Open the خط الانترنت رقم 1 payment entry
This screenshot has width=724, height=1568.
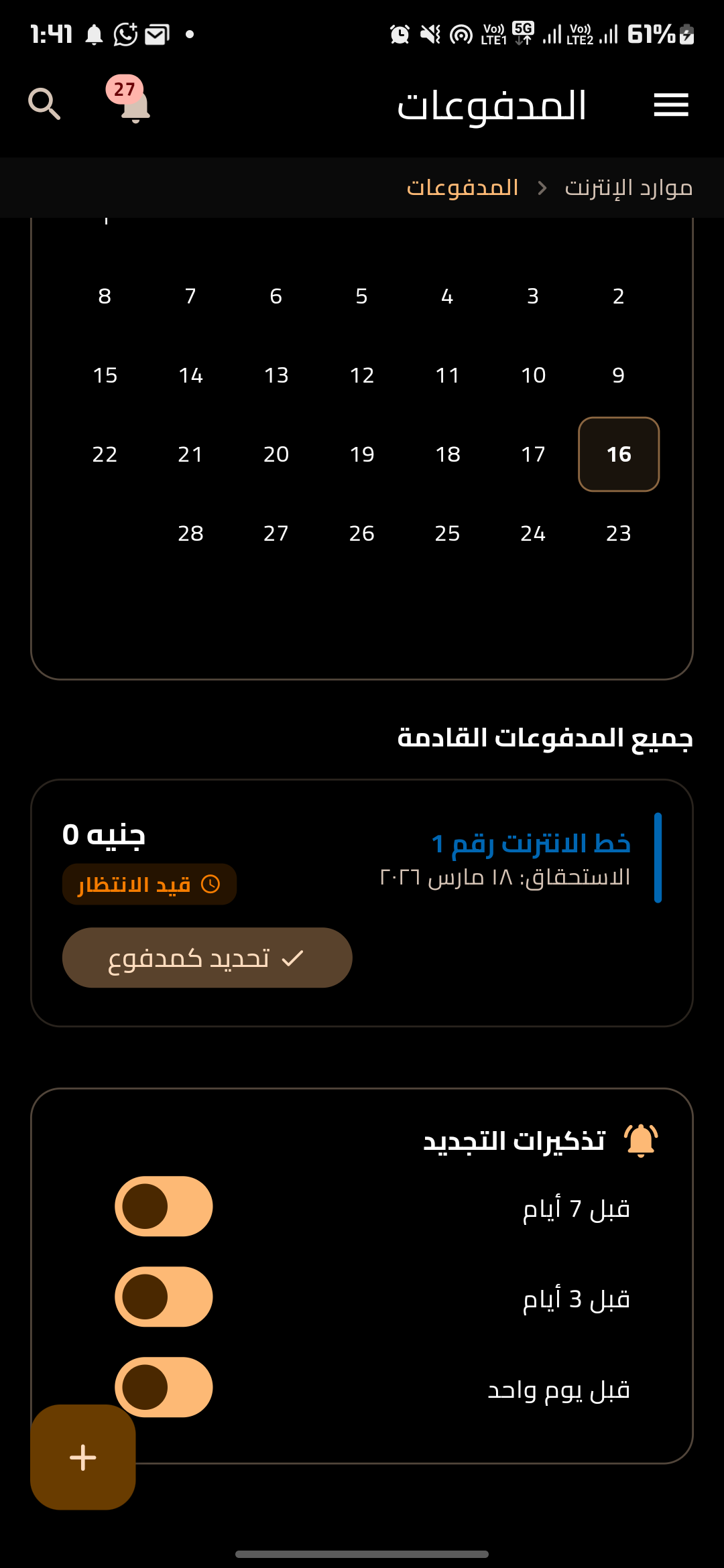coord(529,844)
